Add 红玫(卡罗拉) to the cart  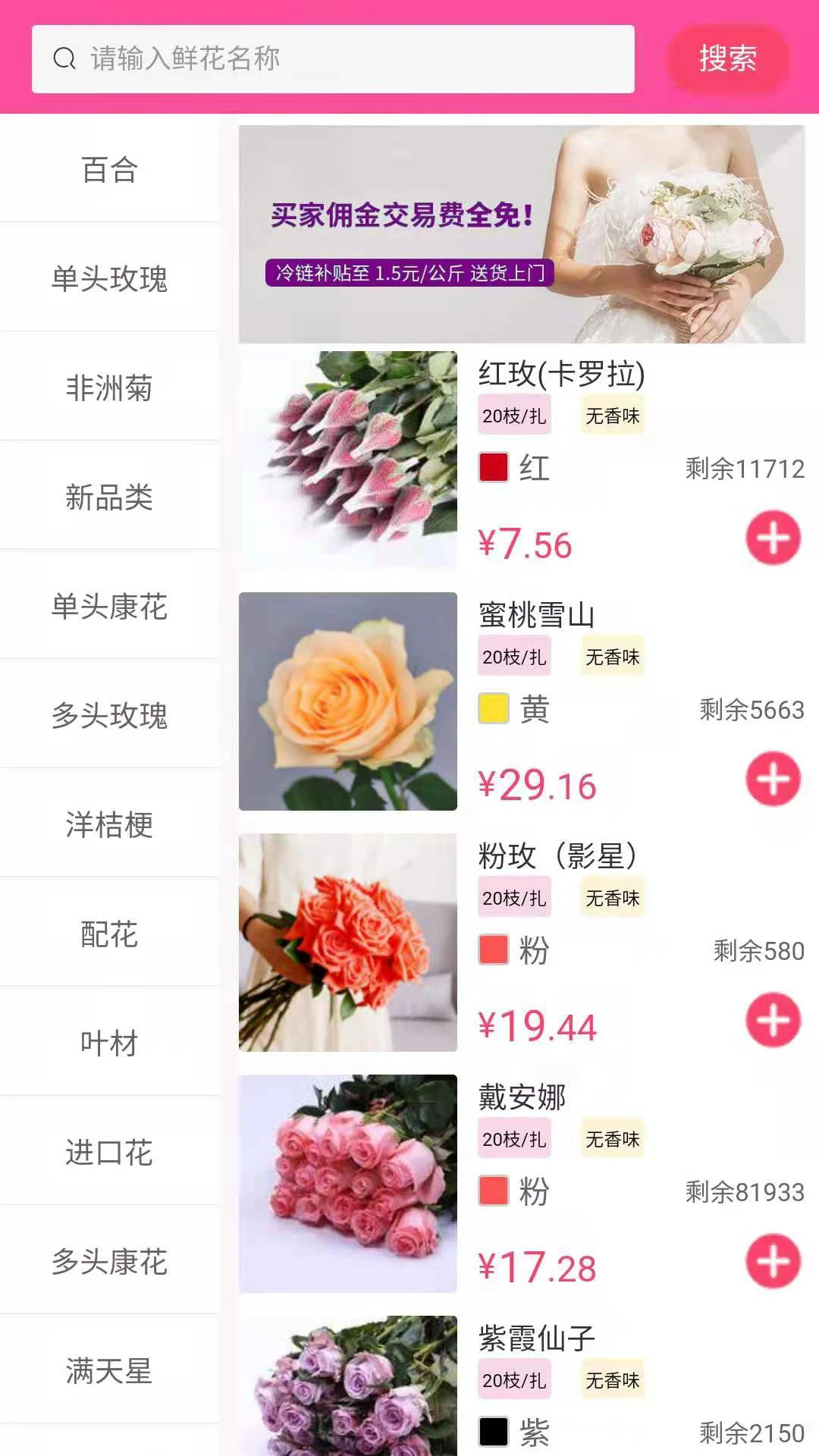773,538
